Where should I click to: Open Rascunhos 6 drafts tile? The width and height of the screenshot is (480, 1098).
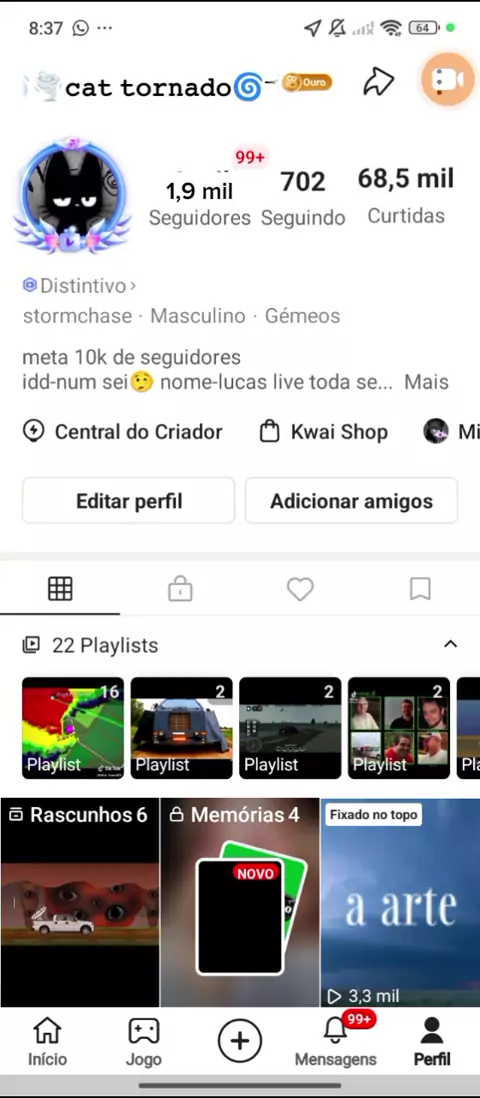79,903
